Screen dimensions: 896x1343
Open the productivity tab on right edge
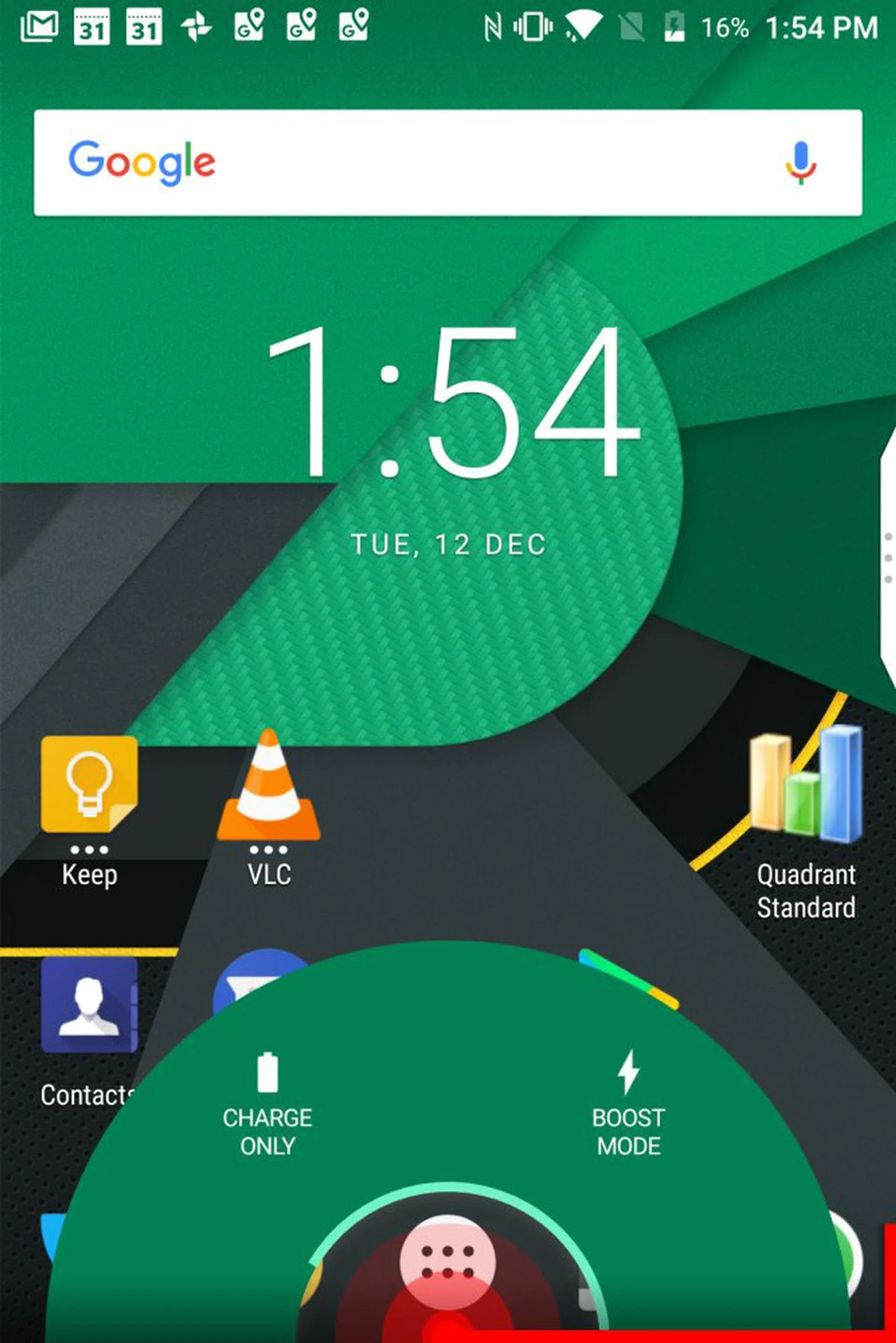click(x=888, y=558)
